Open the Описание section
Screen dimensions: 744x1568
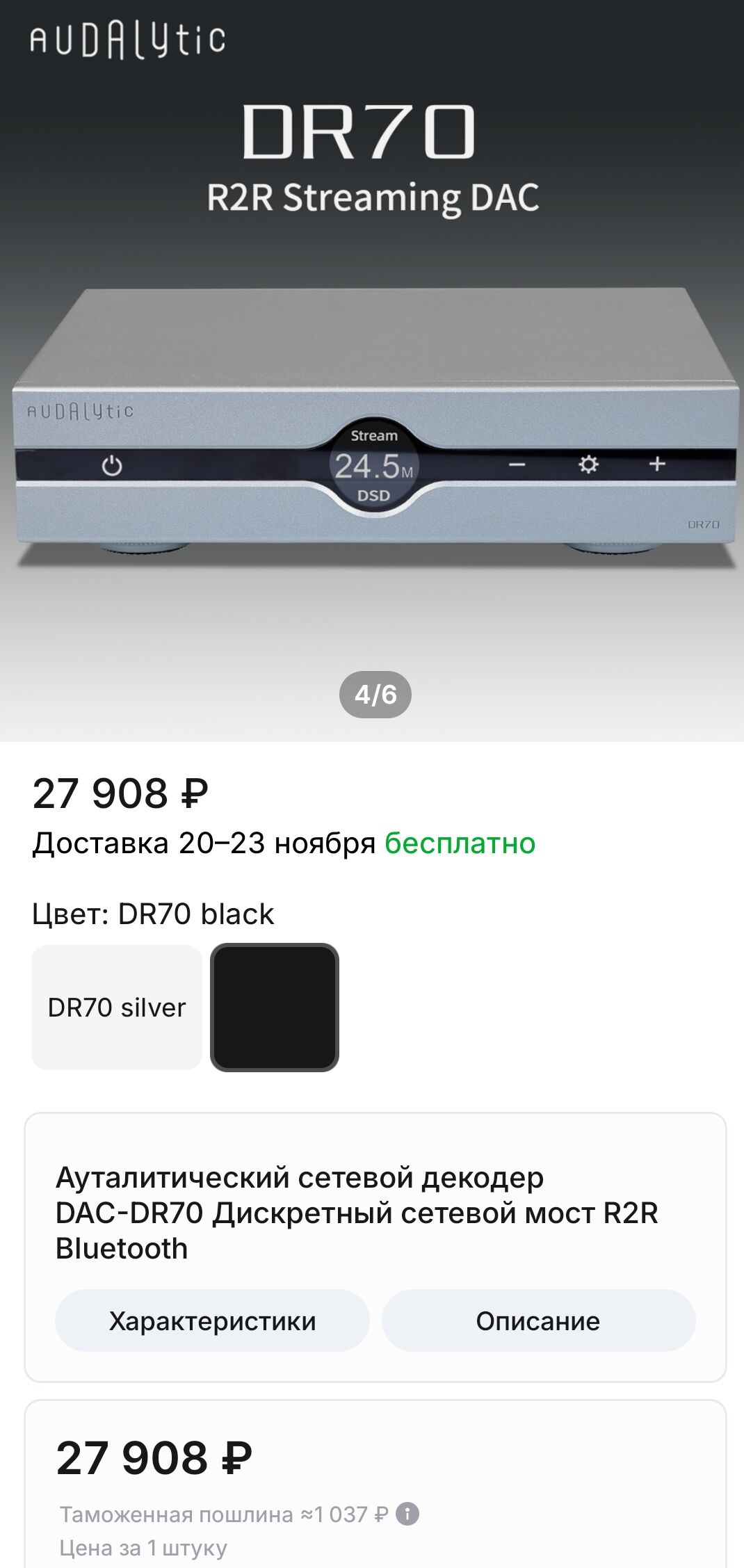pyautogui.click(x=538, y=1320)
